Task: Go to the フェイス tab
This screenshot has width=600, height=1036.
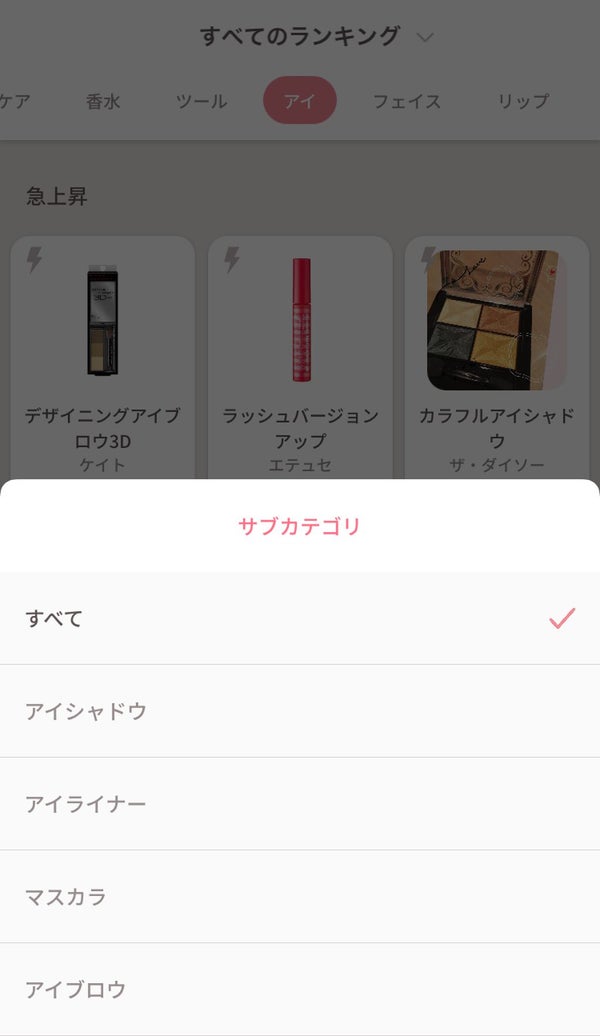Action: pyautogui.click(x=407, y=101)
